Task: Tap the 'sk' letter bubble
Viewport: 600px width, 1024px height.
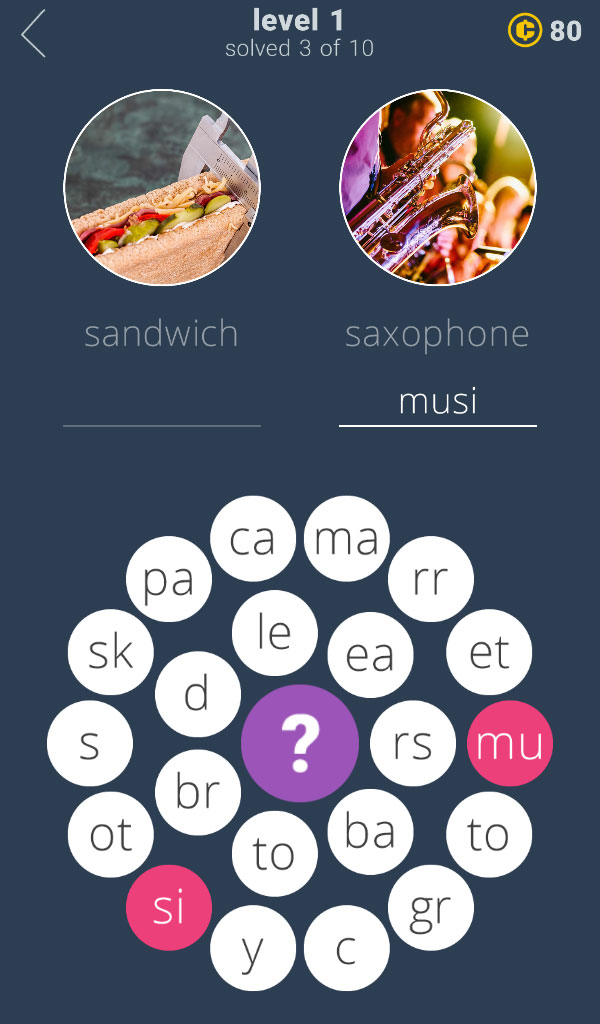Action: pyautogui.click(x=110, y=651)
